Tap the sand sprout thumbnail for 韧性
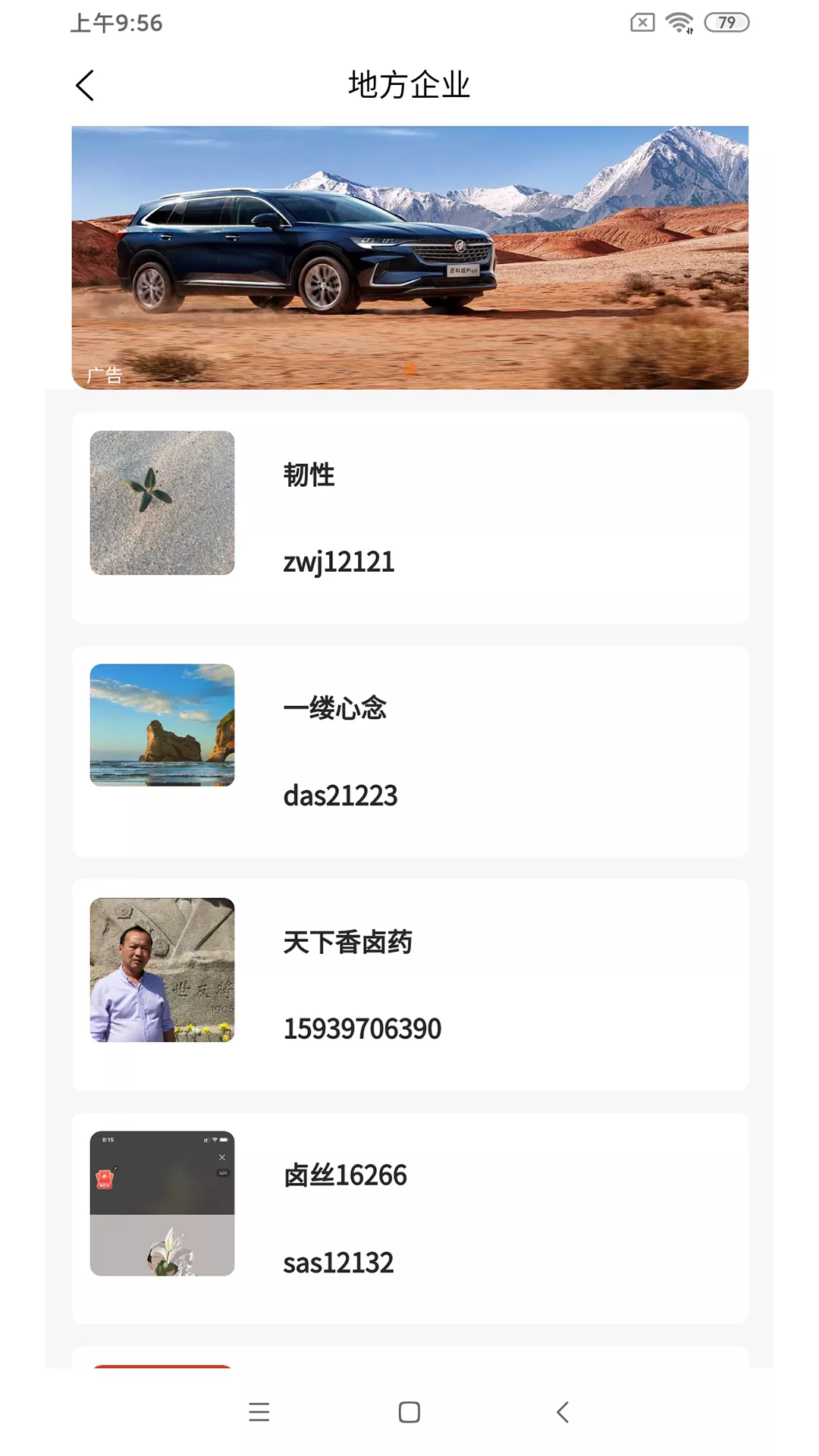The width and height of the screenshot is (819, 1456). point(162,504)
